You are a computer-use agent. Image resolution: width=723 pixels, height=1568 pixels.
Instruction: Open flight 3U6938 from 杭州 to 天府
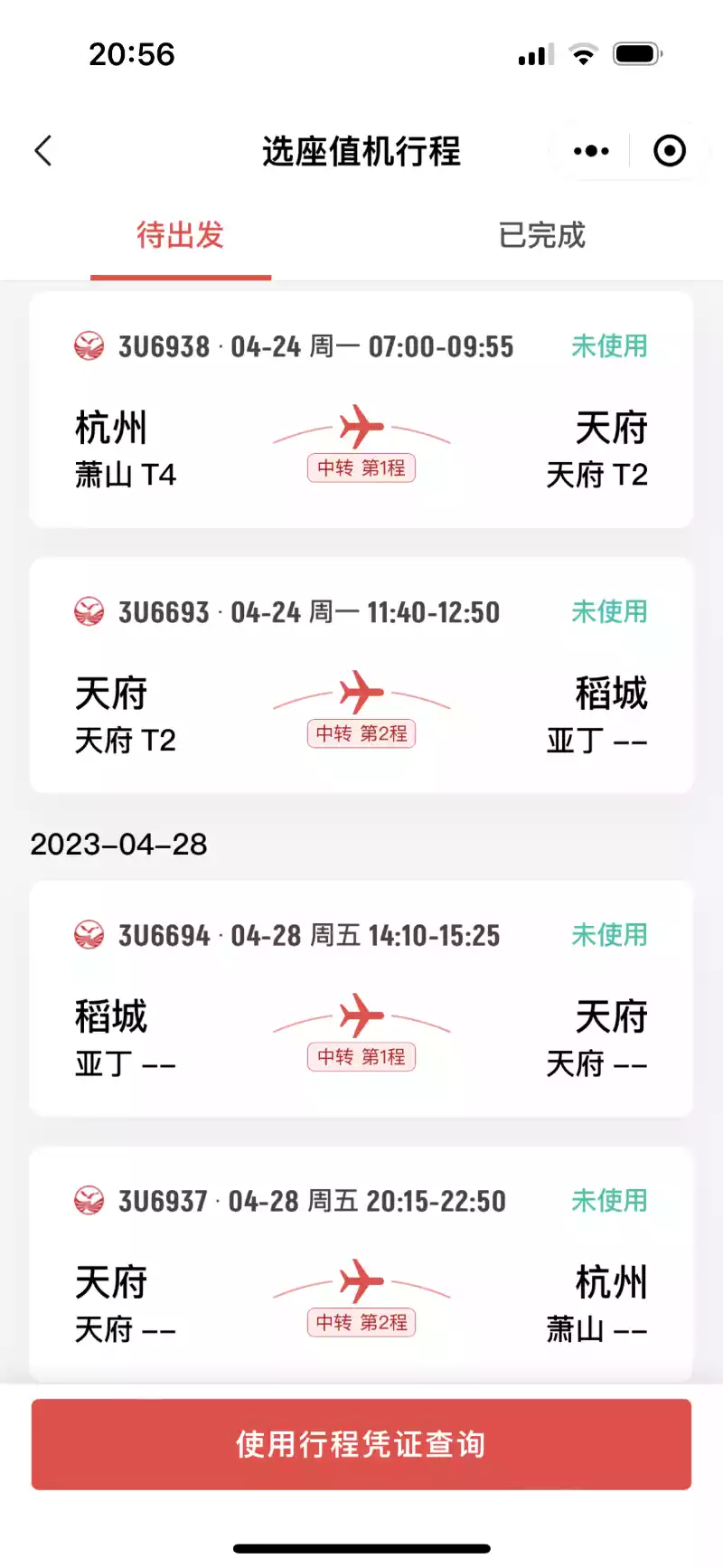(361, 410)
